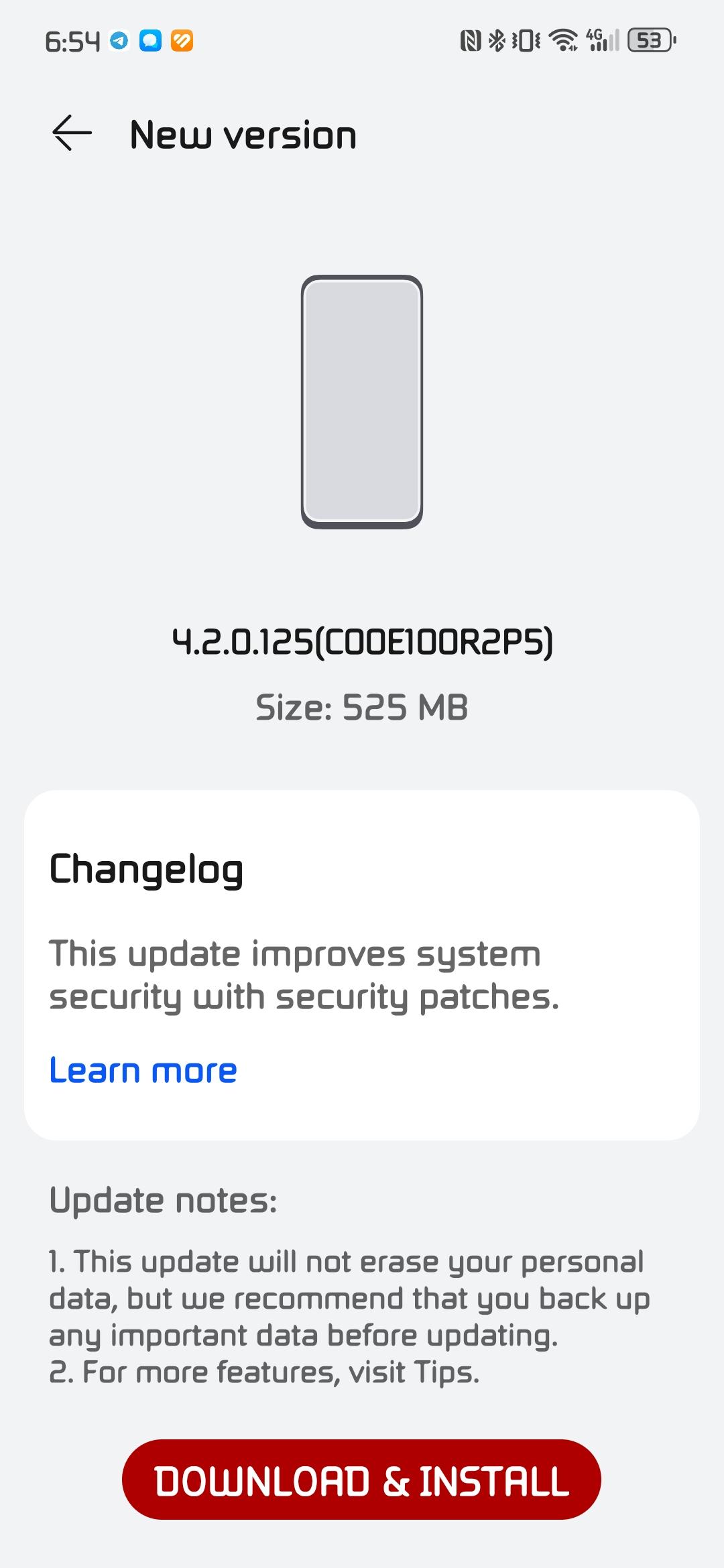
Task: Open the Learn more changelog link
Action: coord(143,1070)
